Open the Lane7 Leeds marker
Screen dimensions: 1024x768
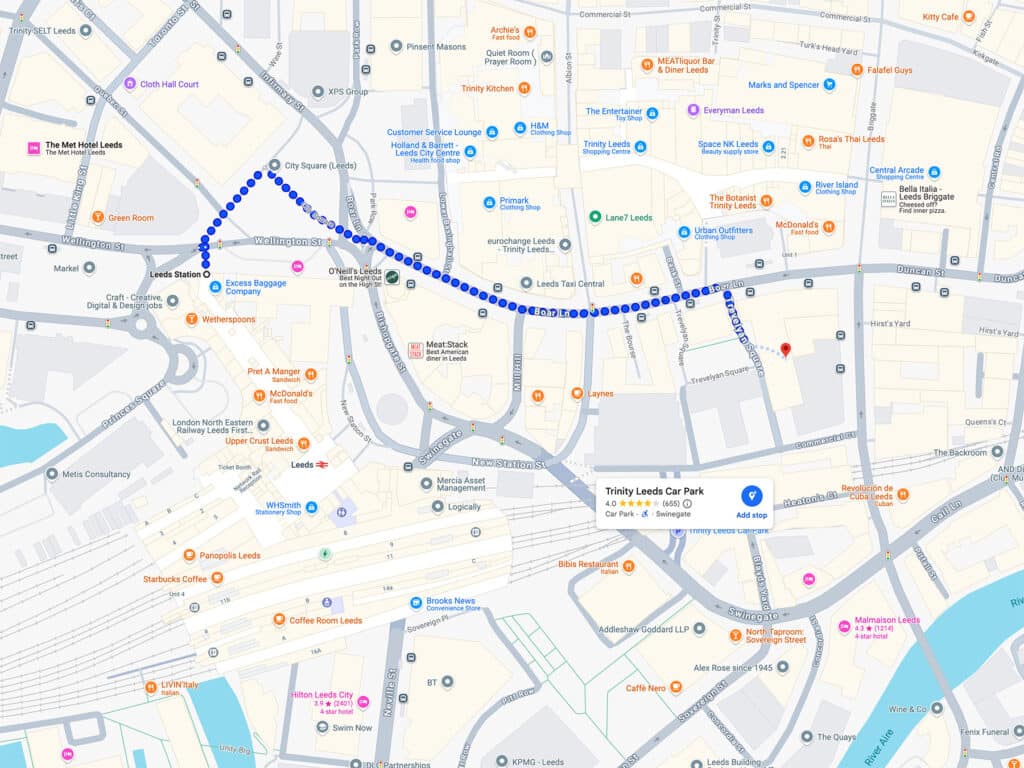coord(596,217)
